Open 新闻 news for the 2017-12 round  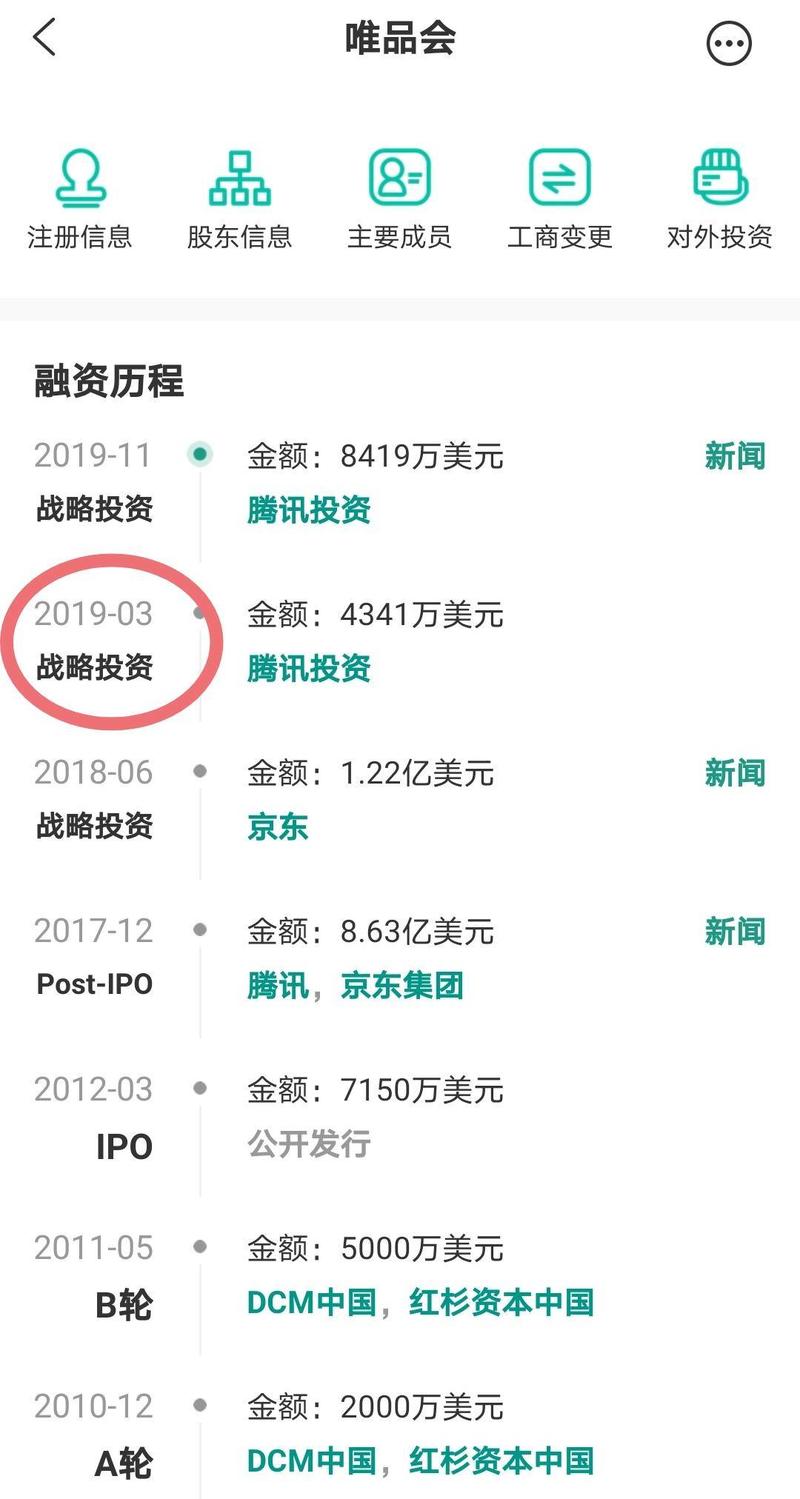point(735,931)
